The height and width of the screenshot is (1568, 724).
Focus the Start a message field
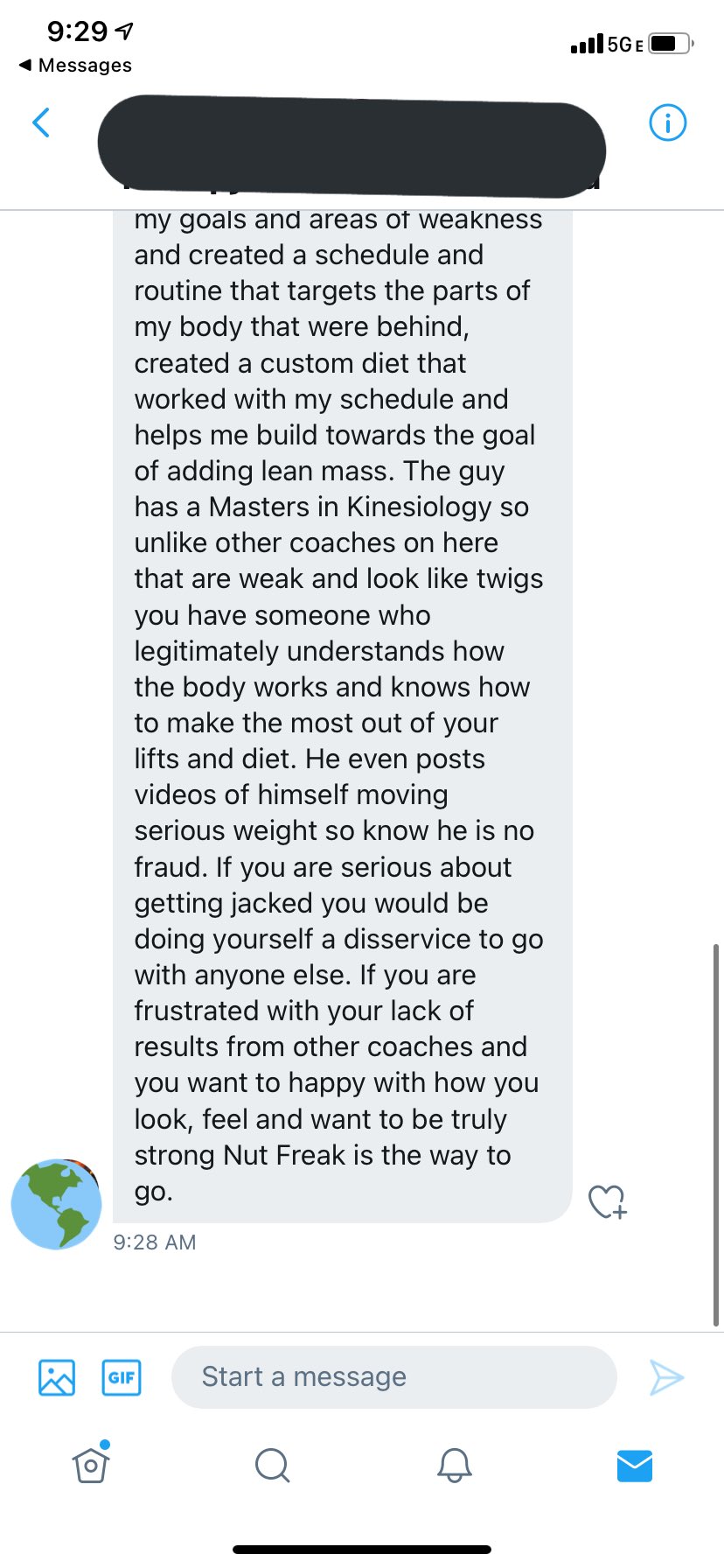[x=393, y=1377]
